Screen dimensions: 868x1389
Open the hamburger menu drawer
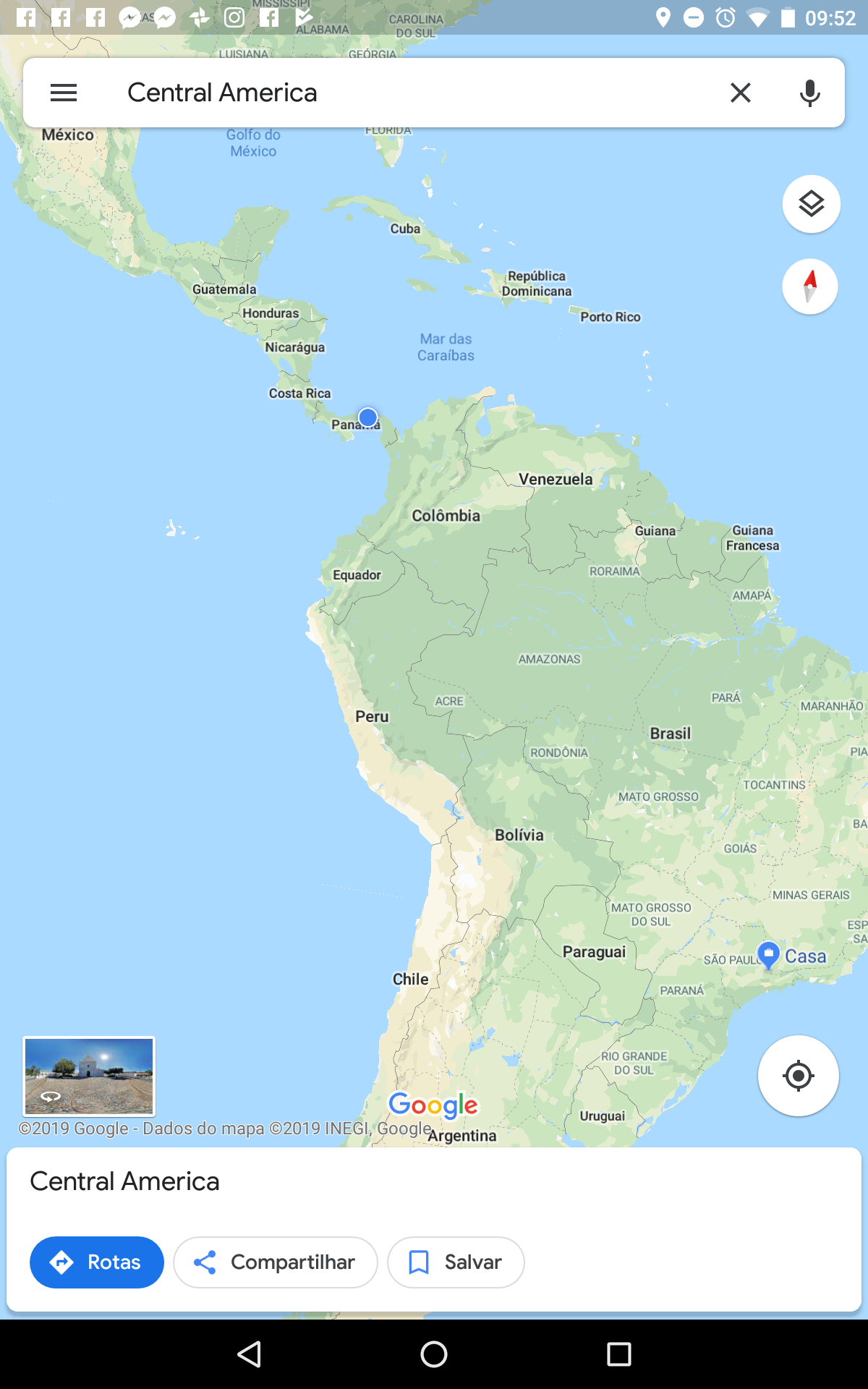click(64, 93)
